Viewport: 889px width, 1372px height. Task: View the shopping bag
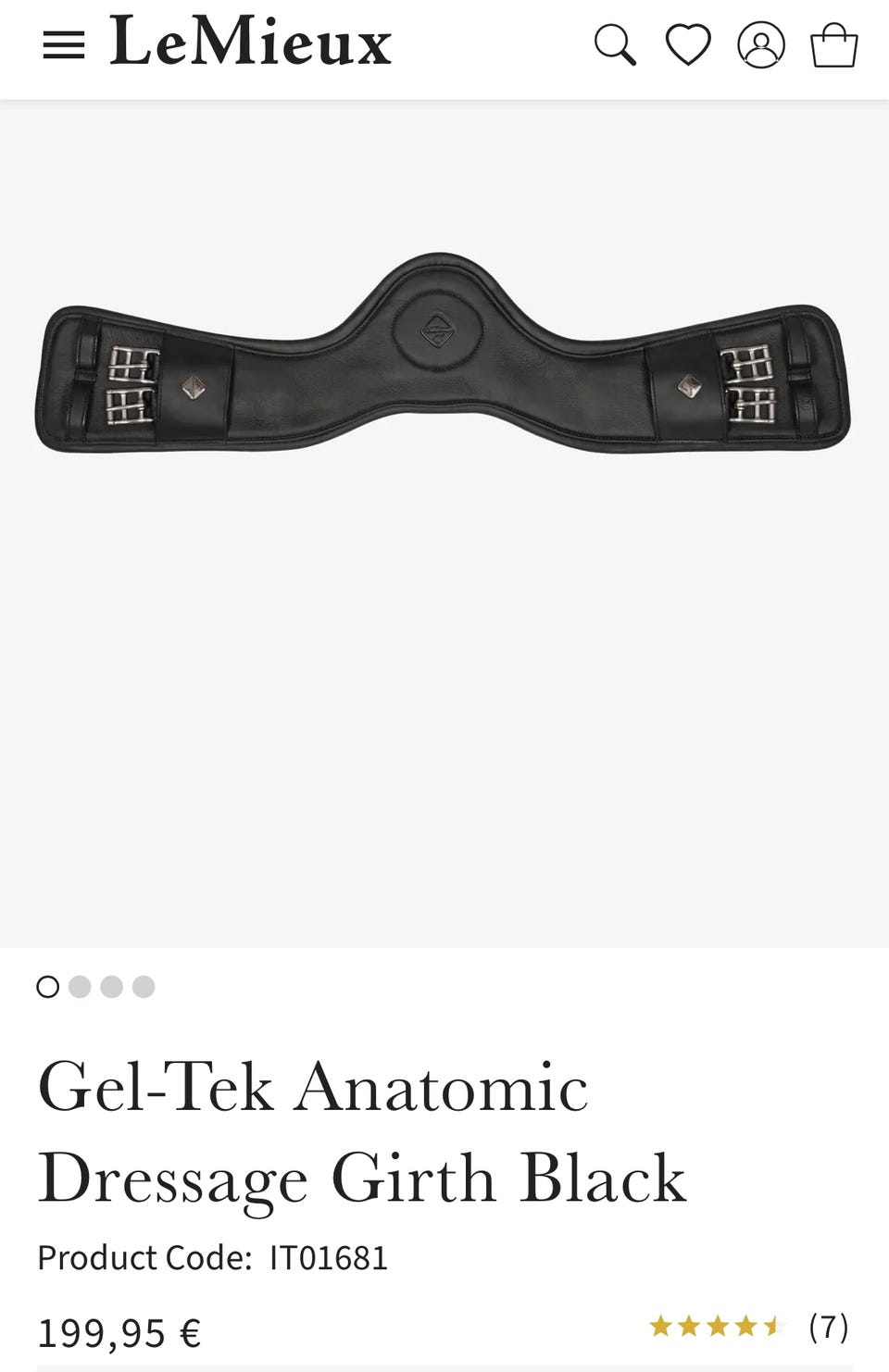click(833, 44)
